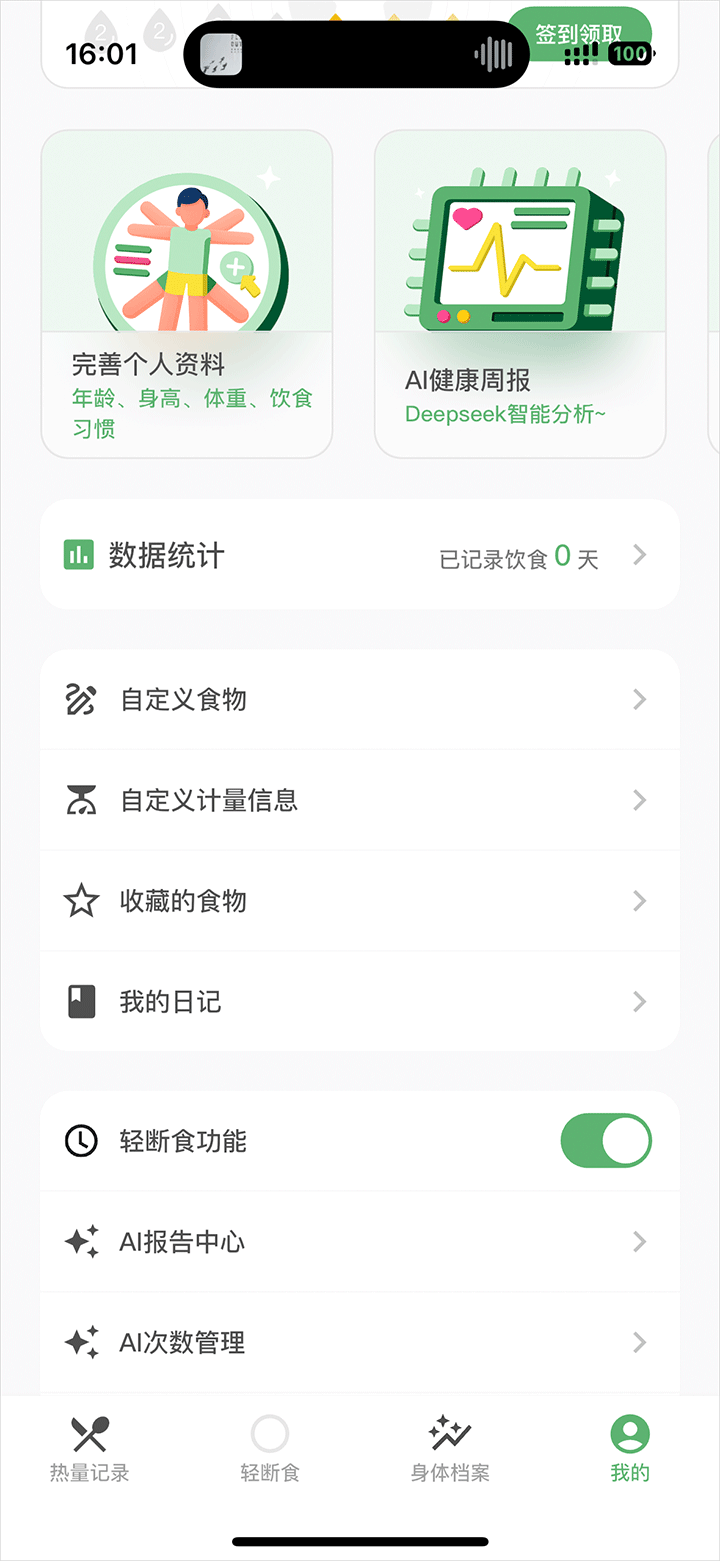This screenshot has width=720, height=1561.
Task: Open the AI健康周报 card
Action: click(520, 294)
